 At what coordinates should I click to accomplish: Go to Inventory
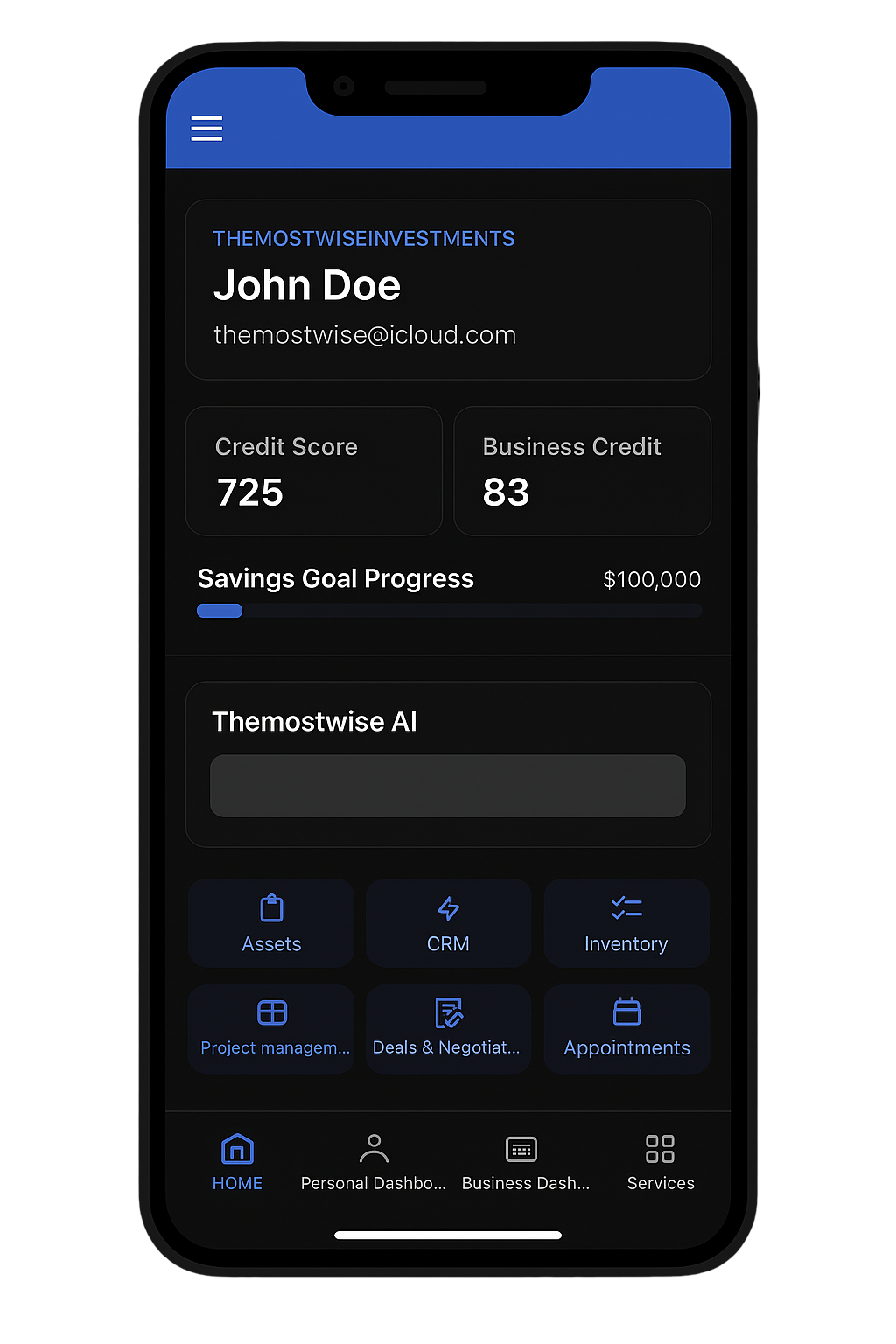coord(626,923)
